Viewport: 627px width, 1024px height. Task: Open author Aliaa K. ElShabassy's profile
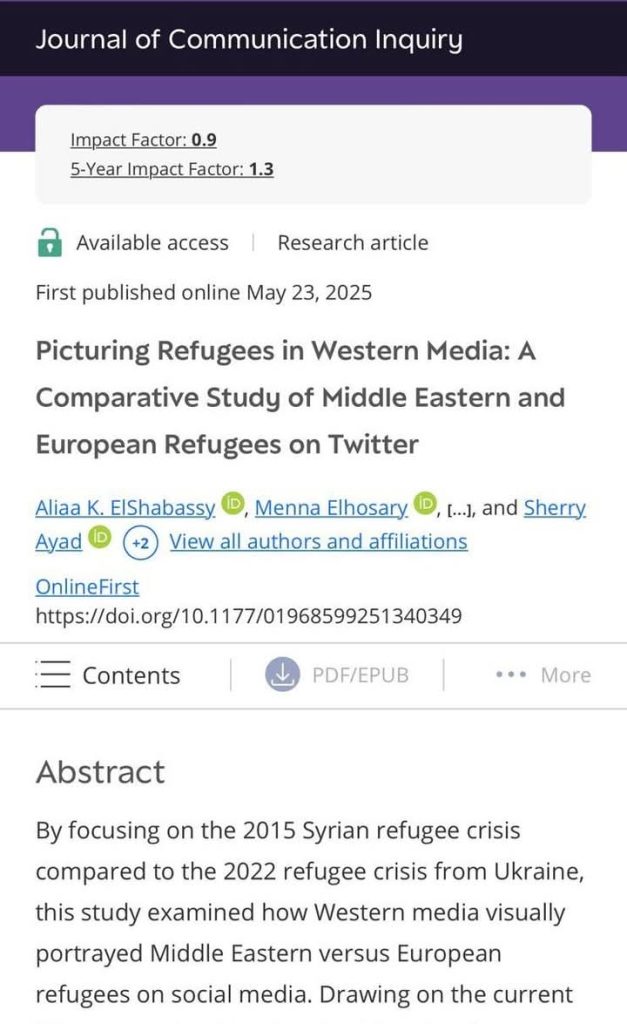coord(125,508)
